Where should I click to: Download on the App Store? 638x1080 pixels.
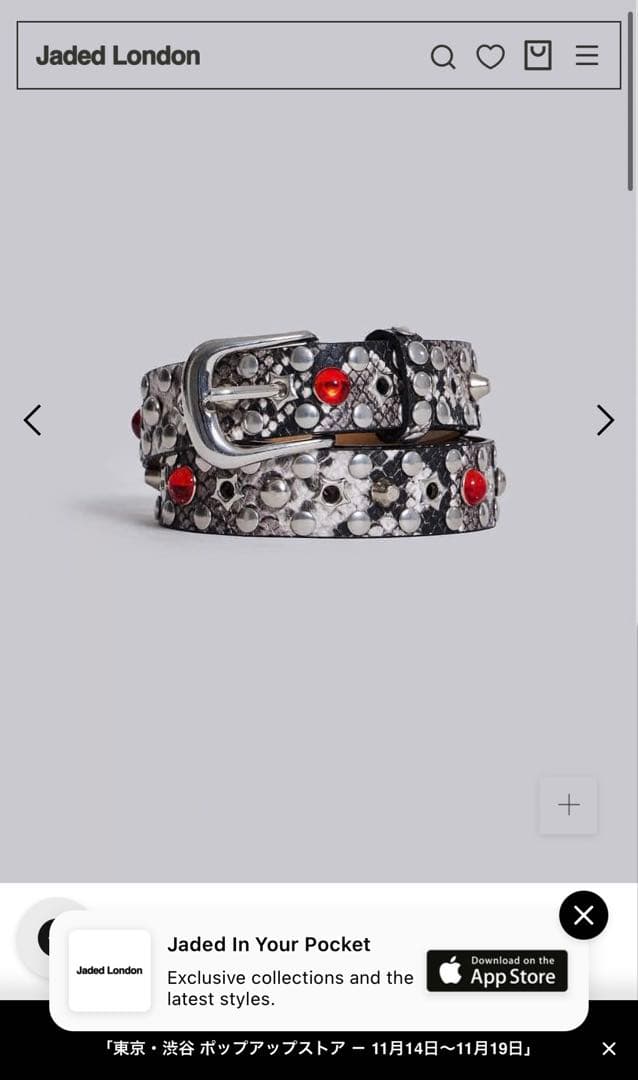pos(497,971)
